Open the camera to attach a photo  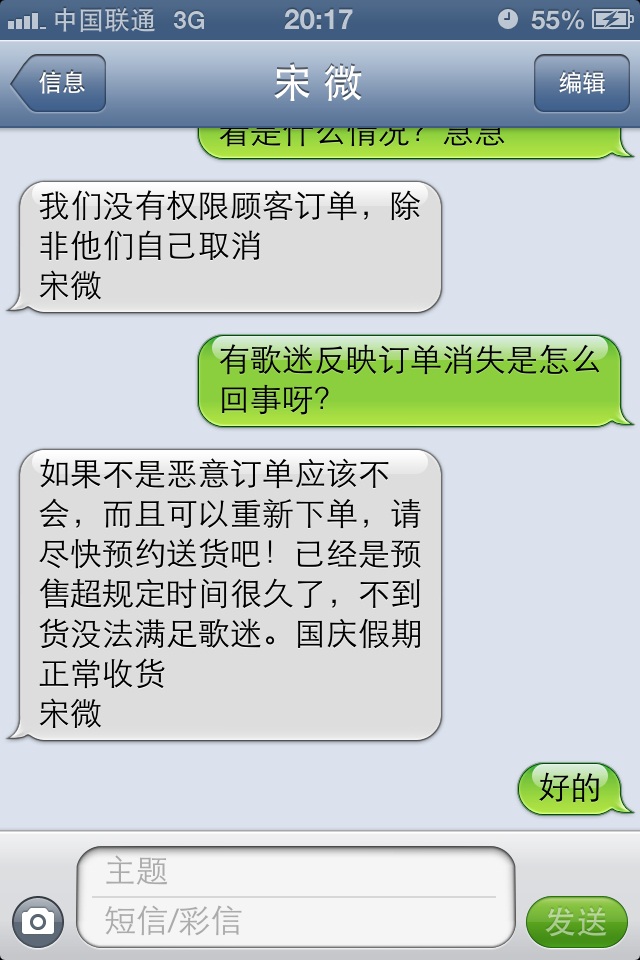coord(37,920)
